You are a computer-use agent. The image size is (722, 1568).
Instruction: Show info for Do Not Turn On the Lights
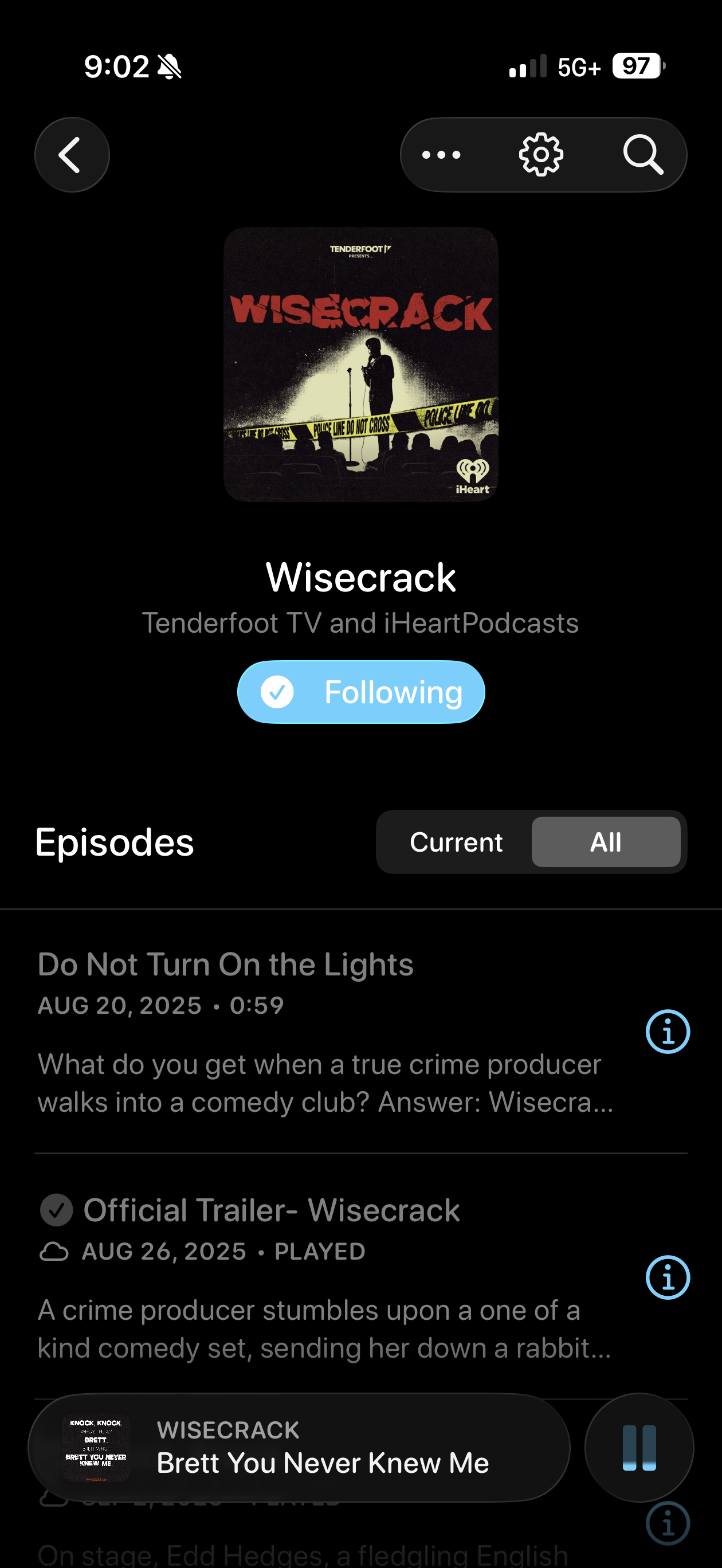(x=667, y=1031)
